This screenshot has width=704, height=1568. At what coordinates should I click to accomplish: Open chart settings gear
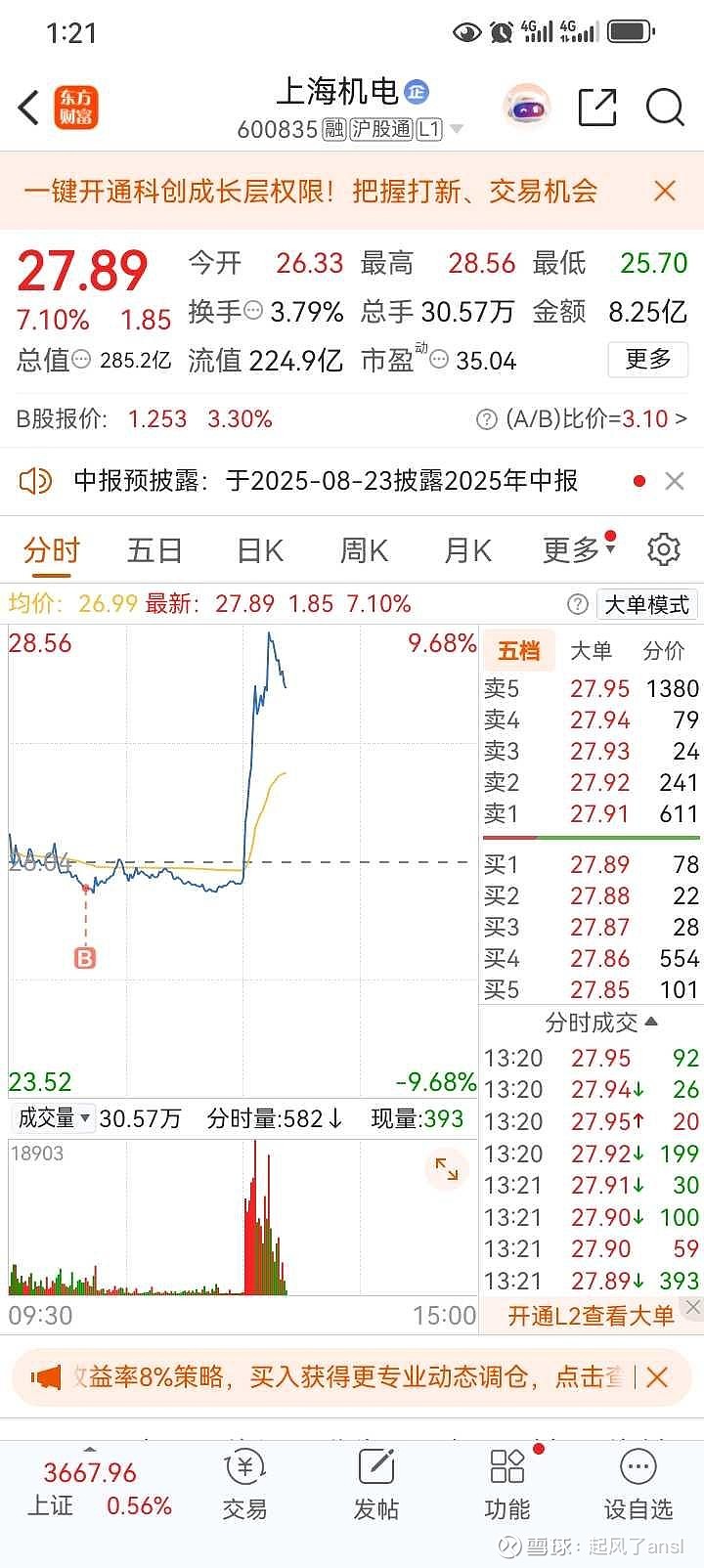pos(664,549)
